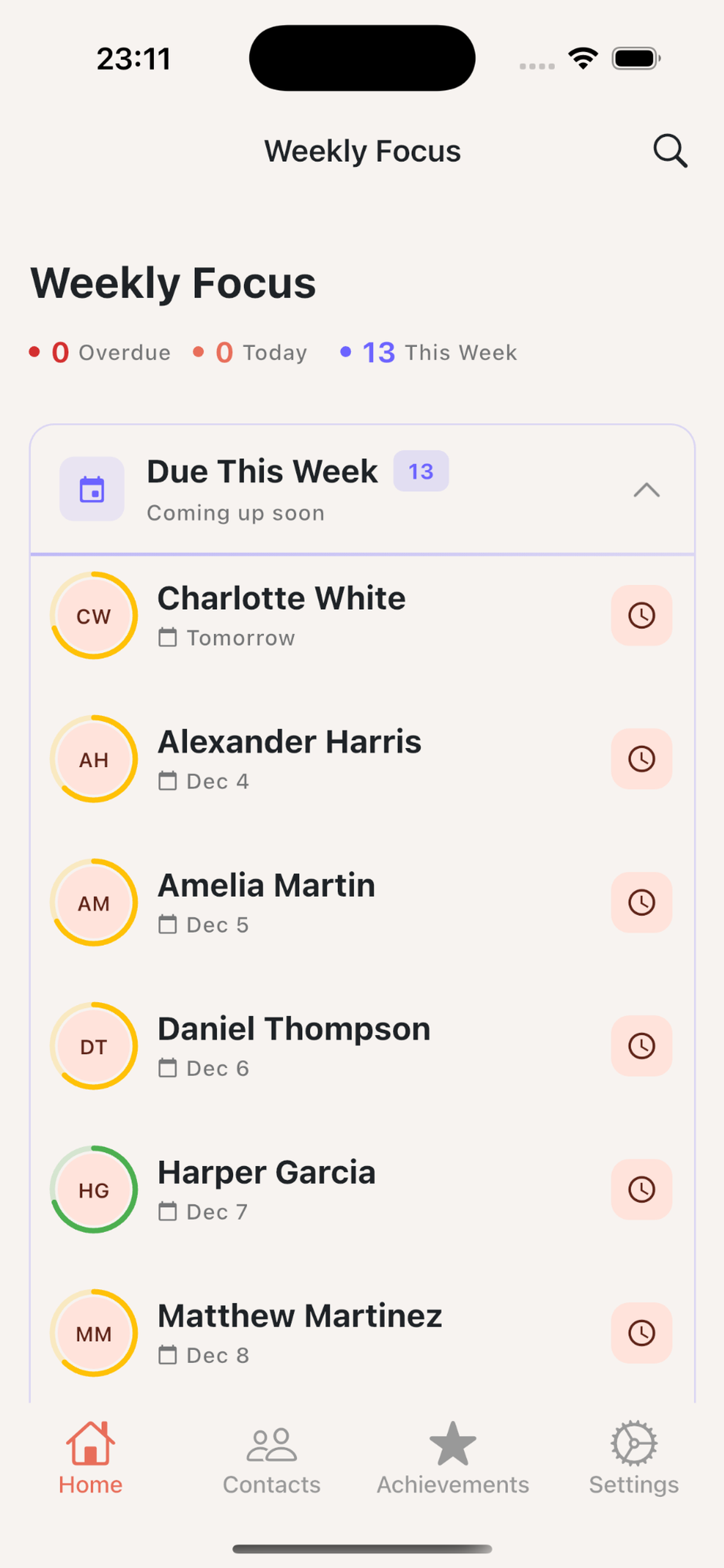Collapse the Due This Week section
This screenshot has height=1568, width=724.
point(646,491)
